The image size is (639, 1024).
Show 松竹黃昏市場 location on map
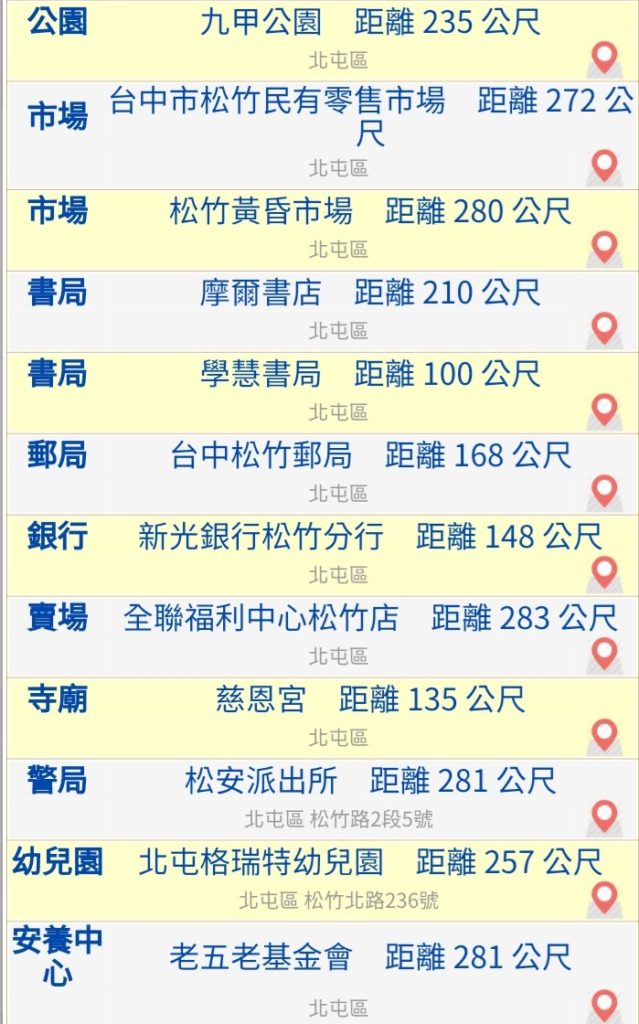coord(604,248)
